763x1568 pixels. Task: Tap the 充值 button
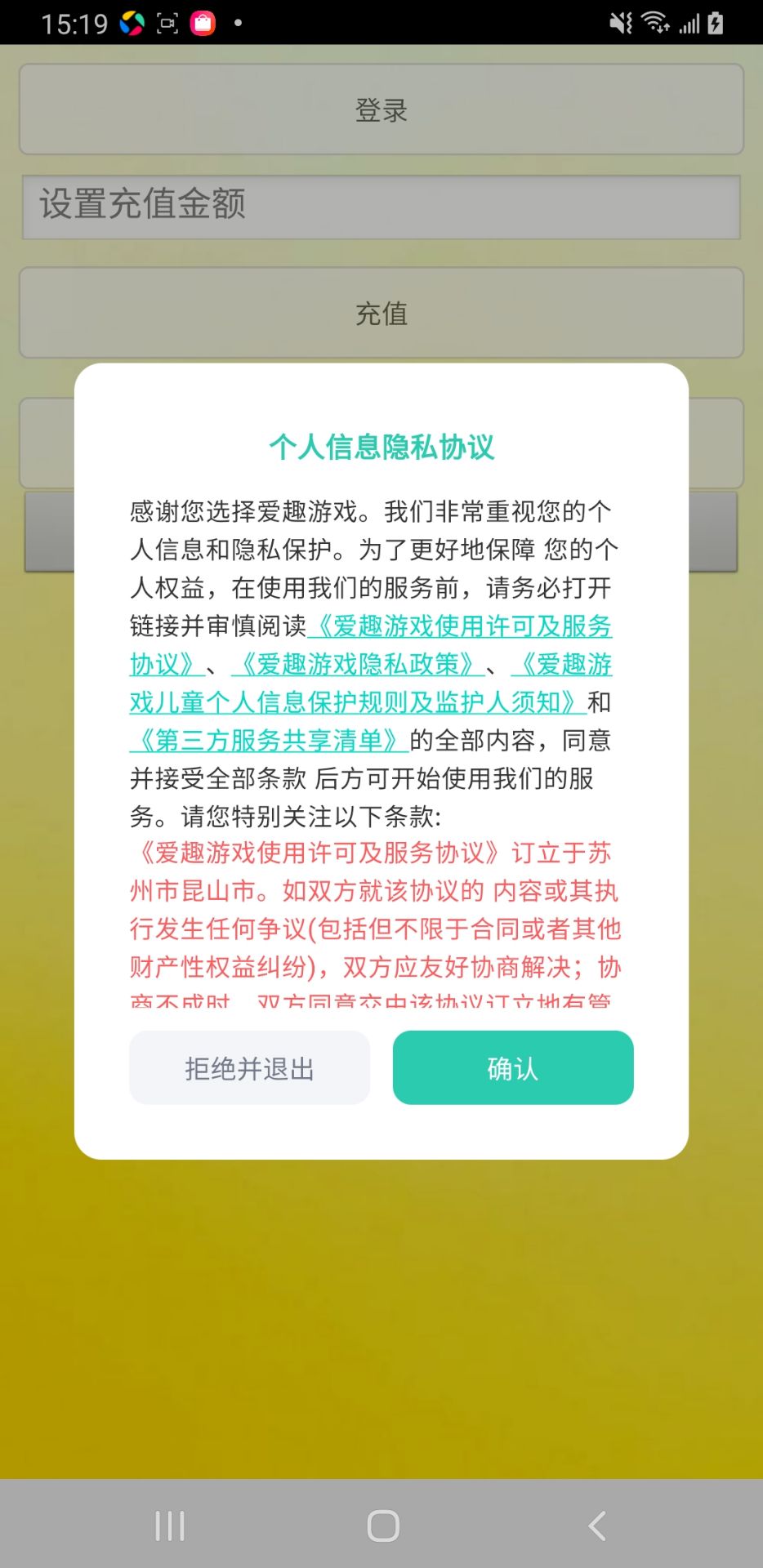pyautogui.click(x=381, y=314)
